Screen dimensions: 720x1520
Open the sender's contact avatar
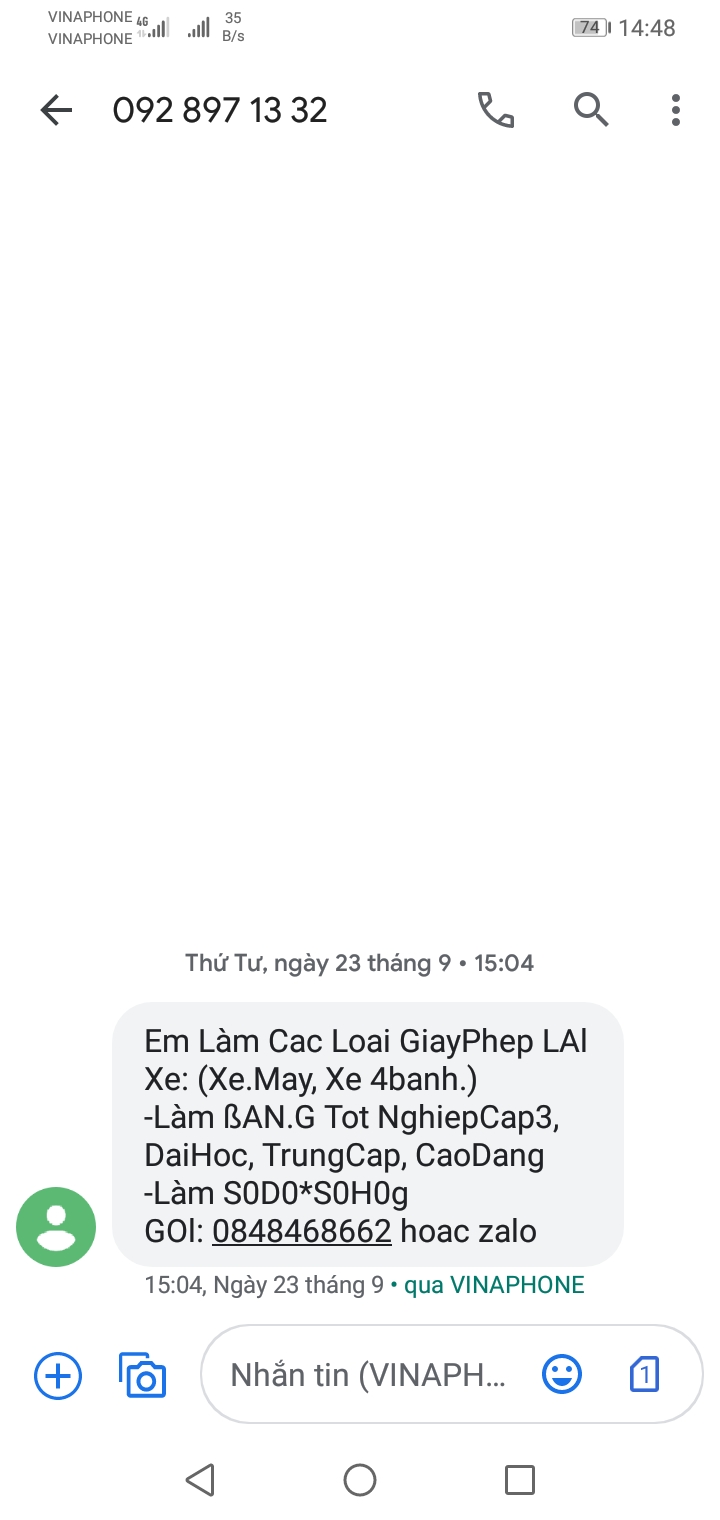[x=56, y=1227]
